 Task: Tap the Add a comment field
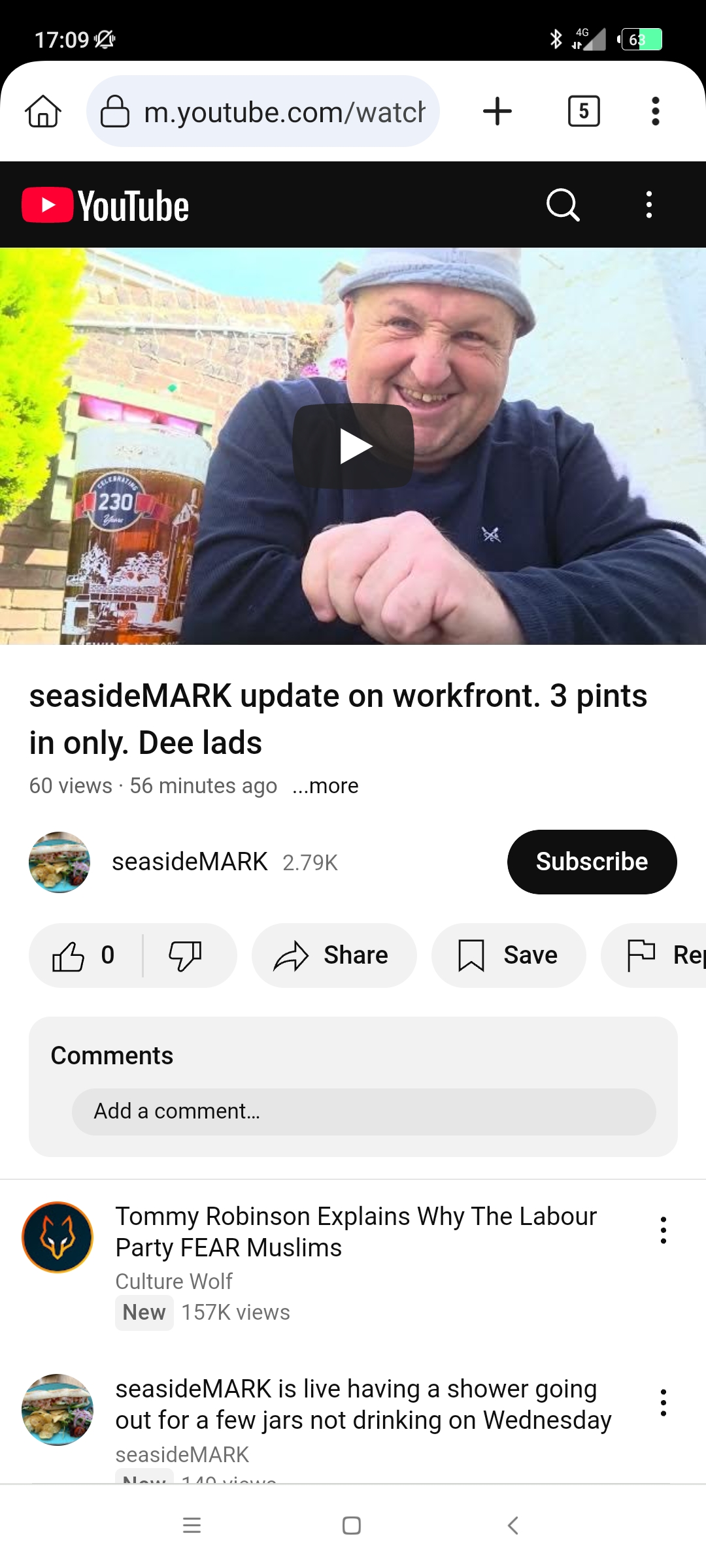point(363,1111)
